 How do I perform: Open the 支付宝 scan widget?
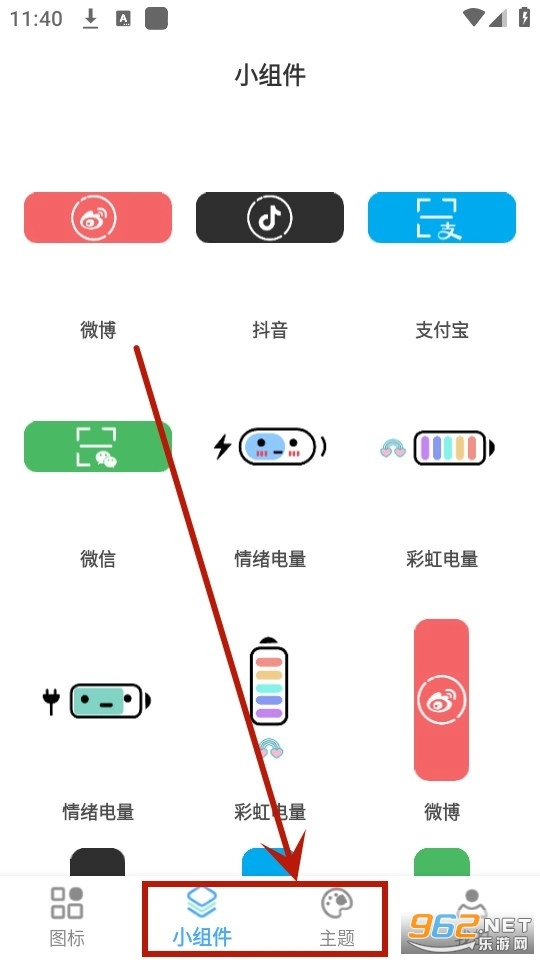[x=441, y=217]
